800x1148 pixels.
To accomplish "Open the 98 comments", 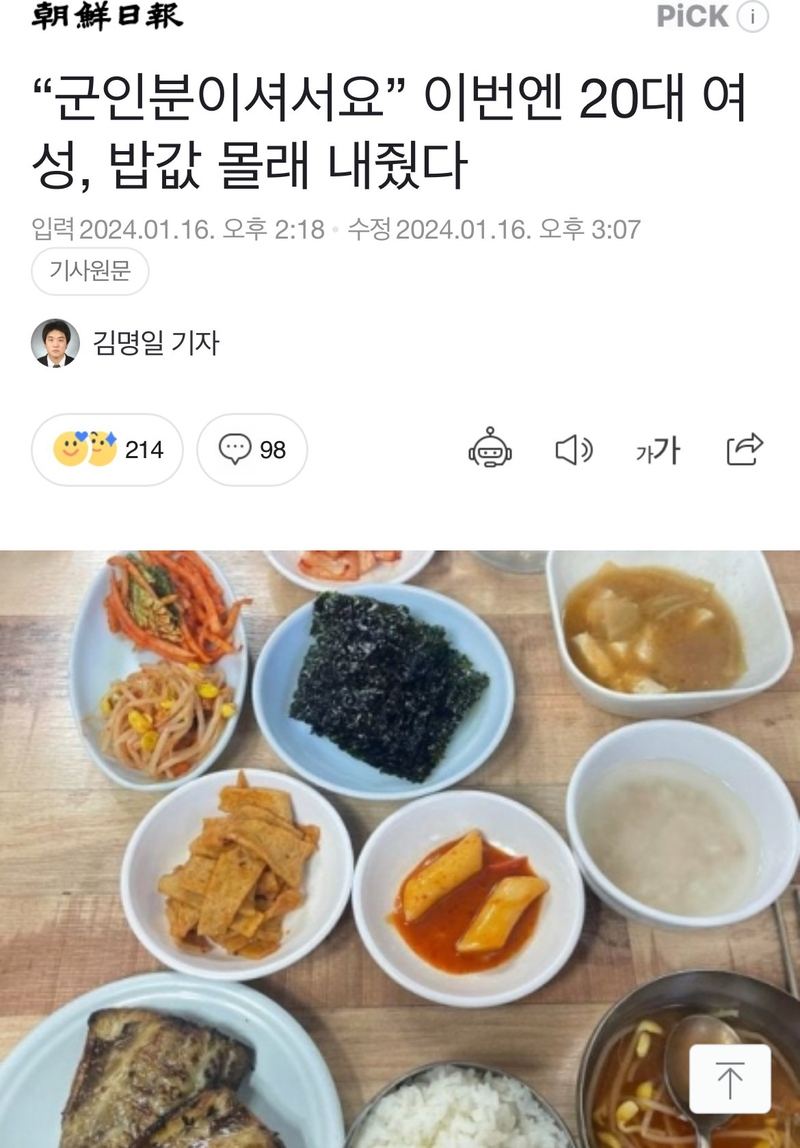I will click(252, 450).
